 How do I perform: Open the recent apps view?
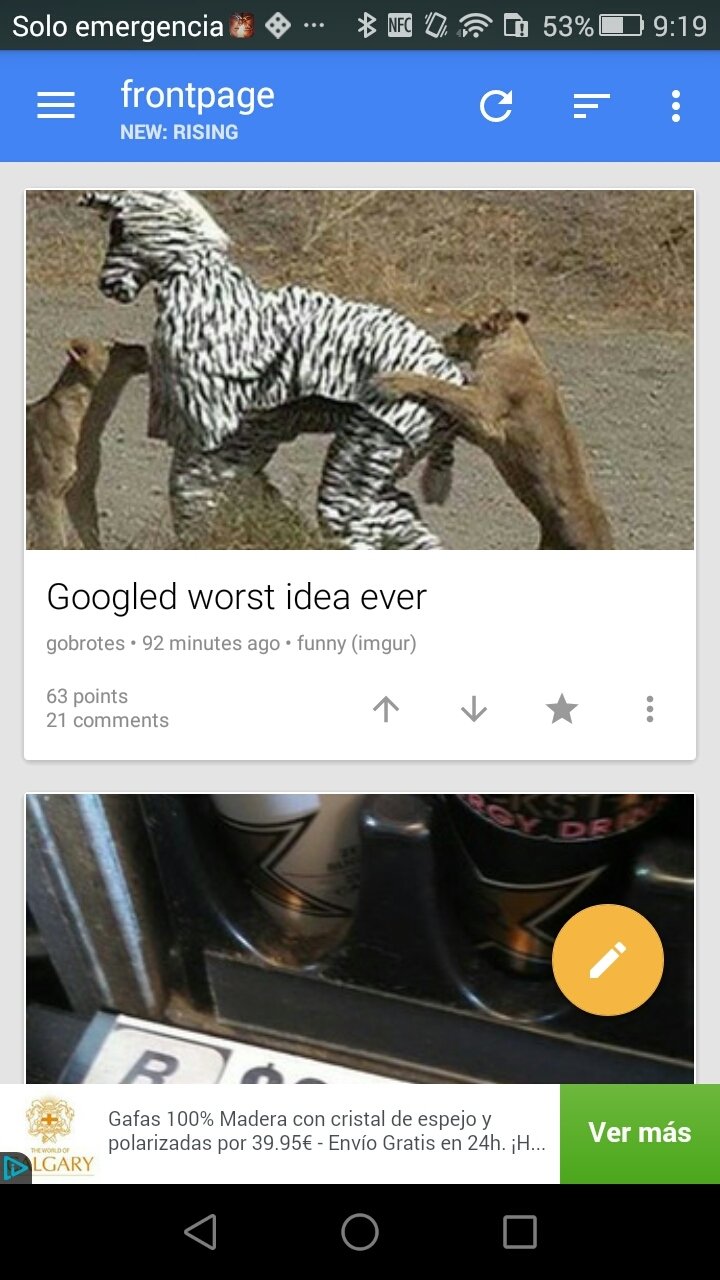[x=519, y=1232]
